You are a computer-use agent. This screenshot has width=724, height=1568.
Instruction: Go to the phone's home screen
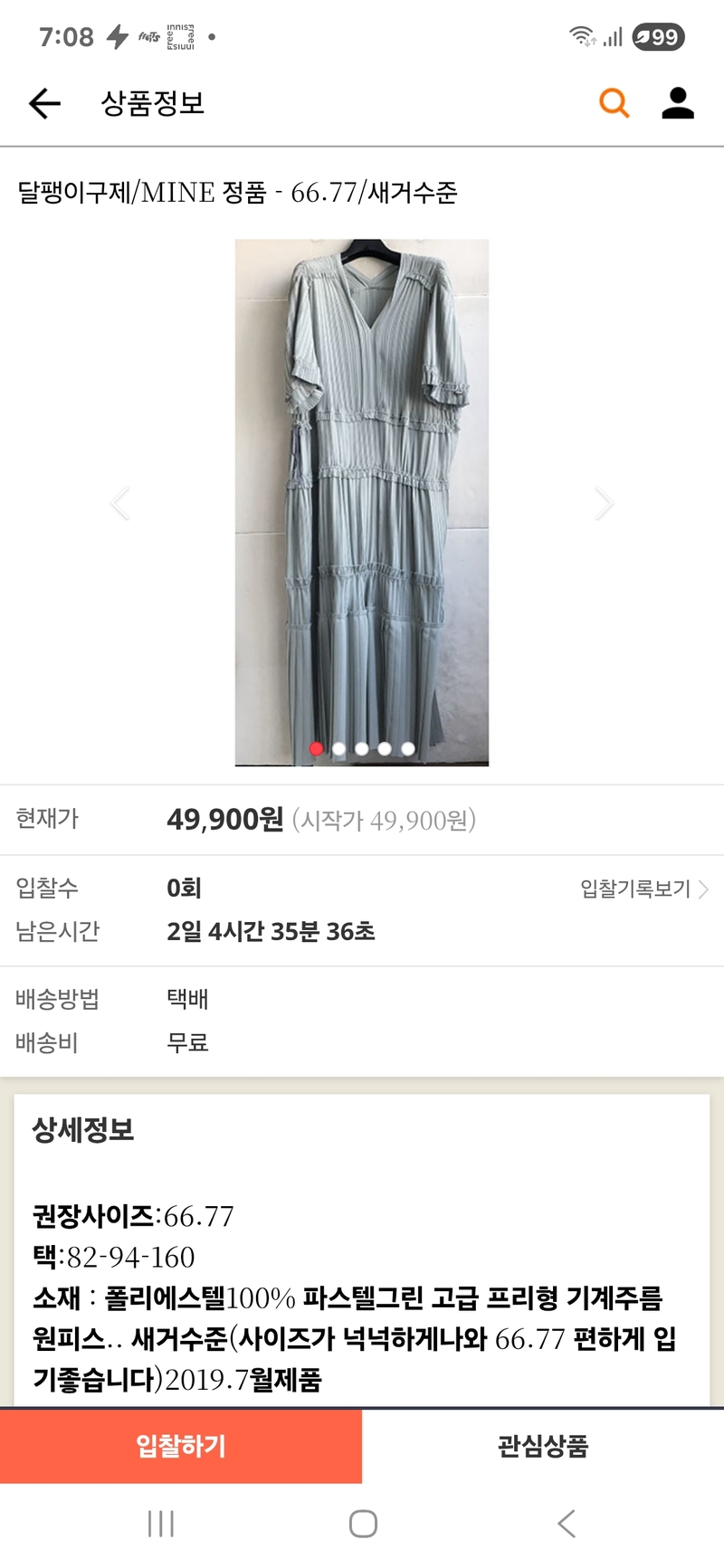click(363, 1524)
